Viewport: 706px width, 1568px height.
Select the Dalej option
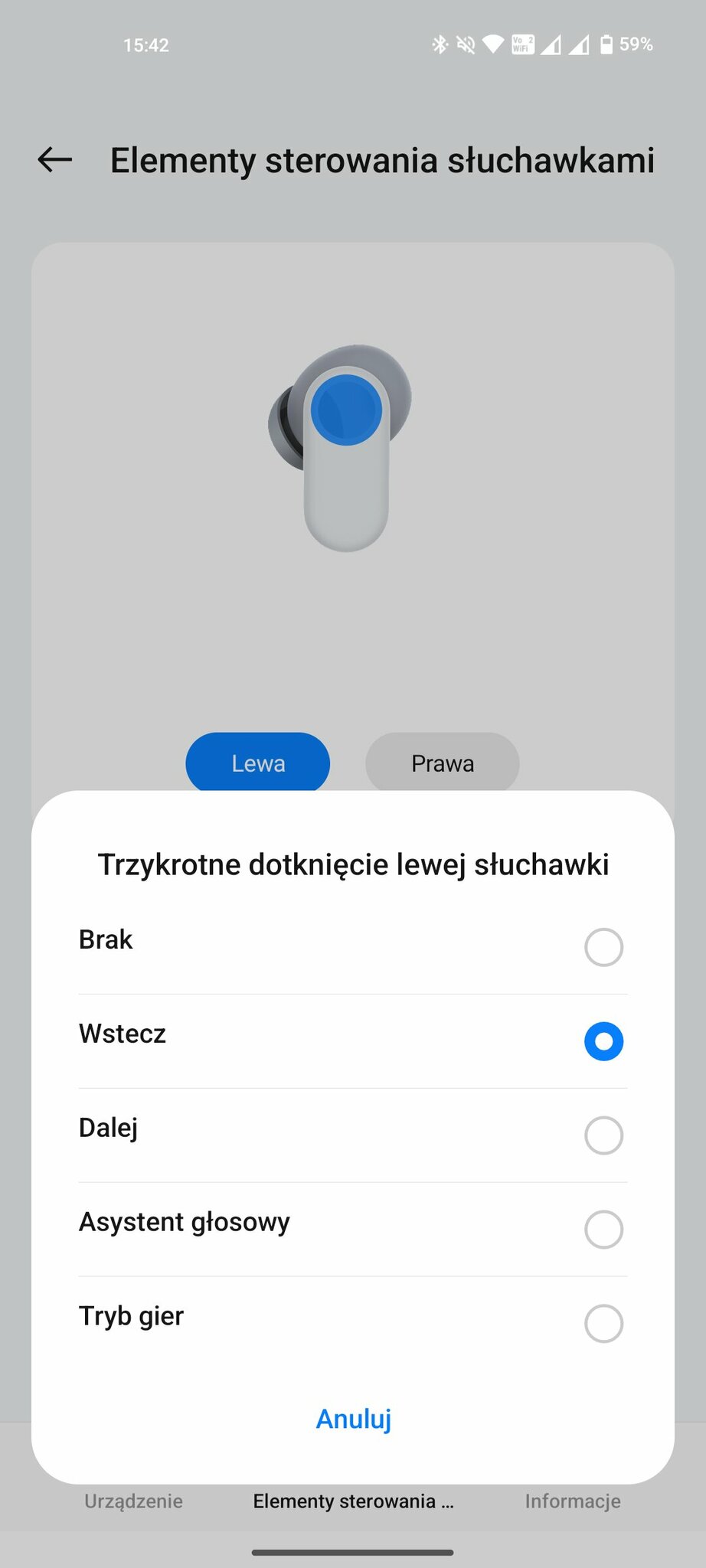point(352,1135)
